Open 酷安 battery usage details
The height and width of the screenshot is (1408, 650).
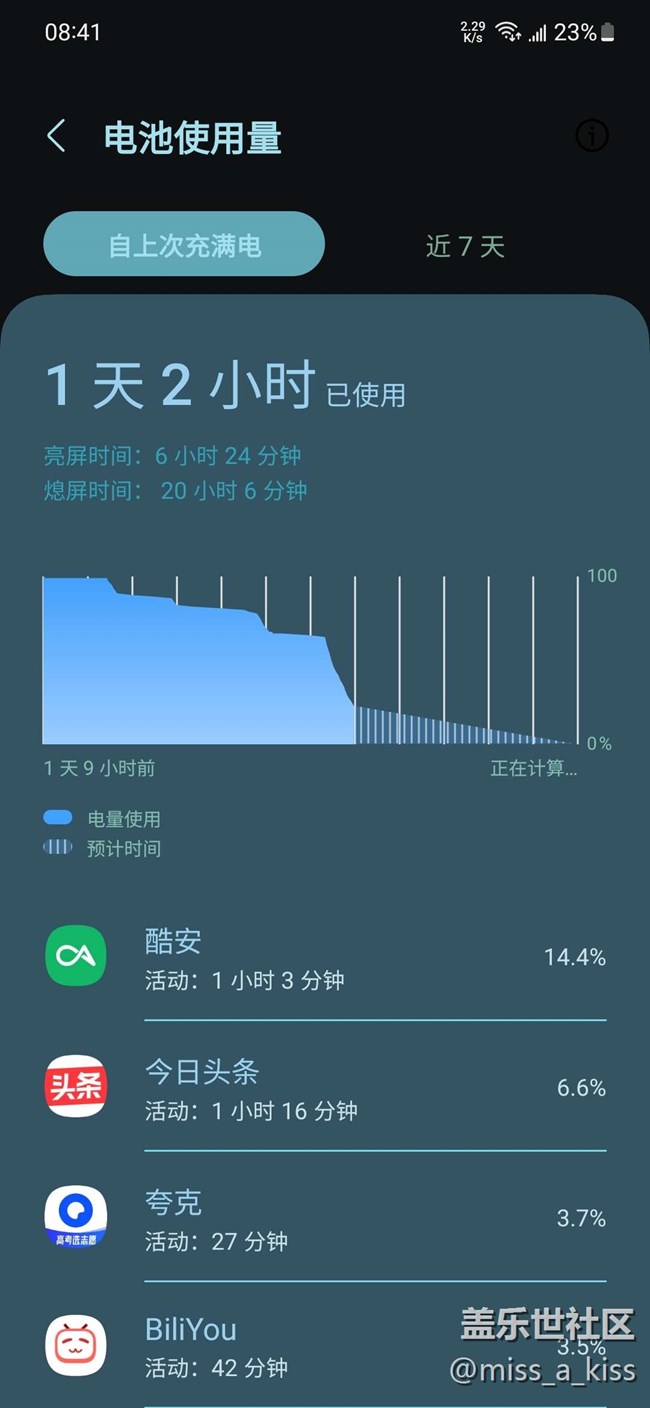click(x=325, y=958)
